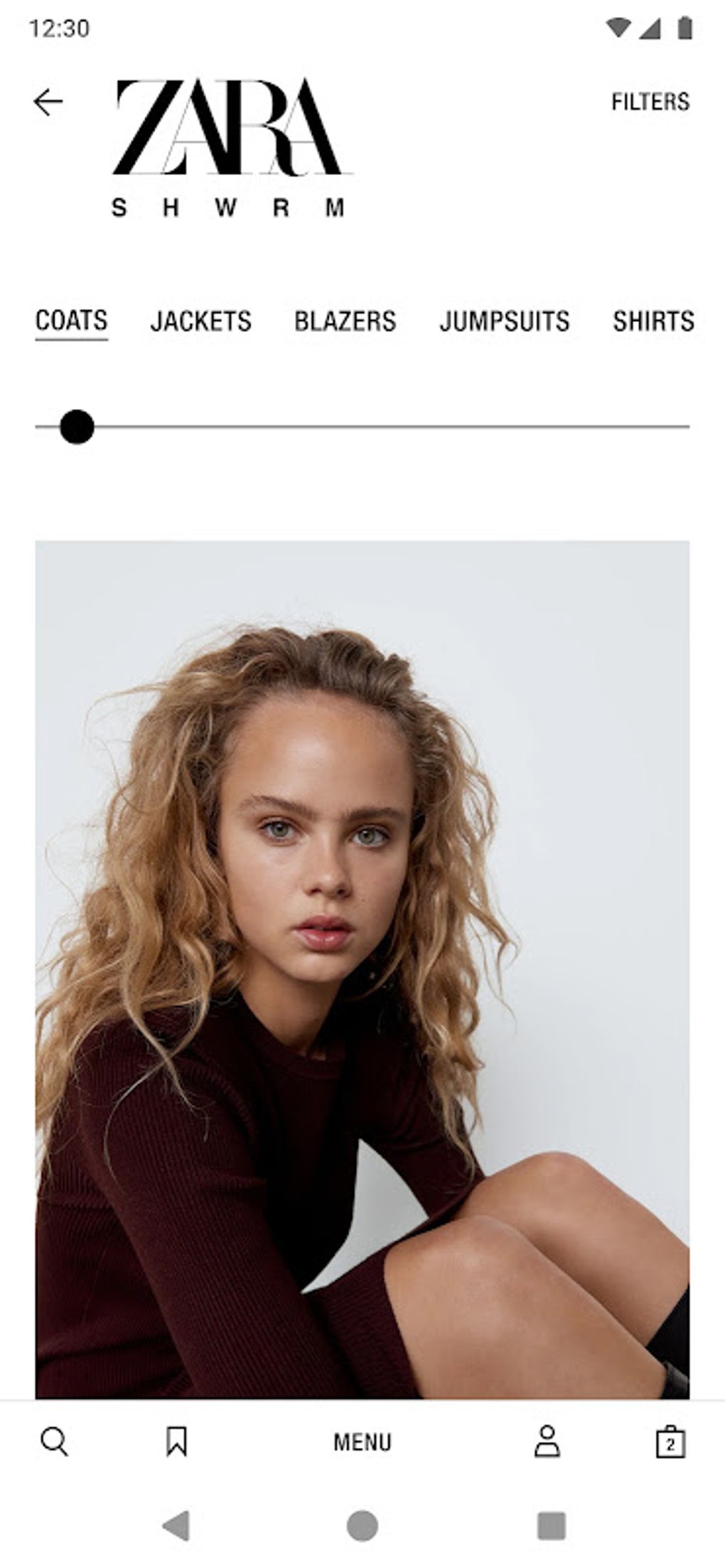Open search from the bottom bar
Screen dimensions: 725x1568
(54, 1442)
